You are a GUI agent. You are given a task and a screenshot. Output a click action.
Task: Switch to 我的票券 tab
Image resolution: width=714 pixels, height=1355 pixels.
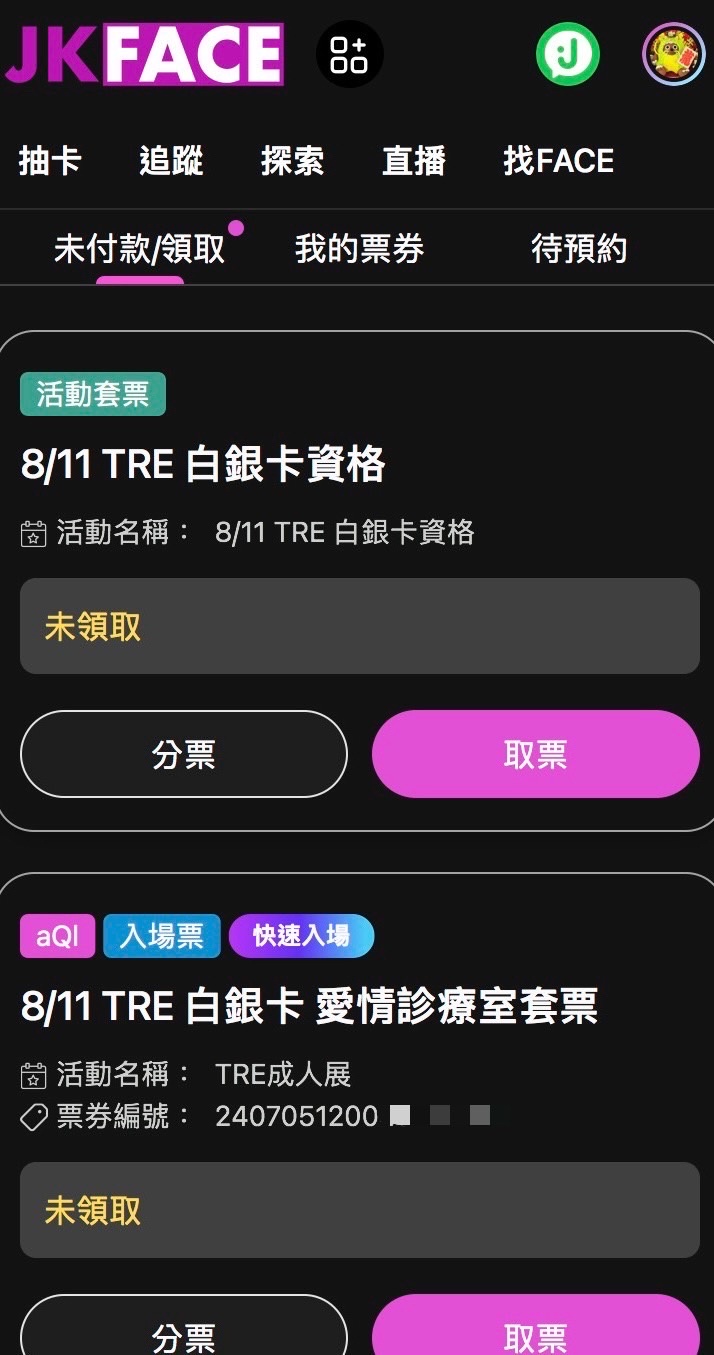359,249
